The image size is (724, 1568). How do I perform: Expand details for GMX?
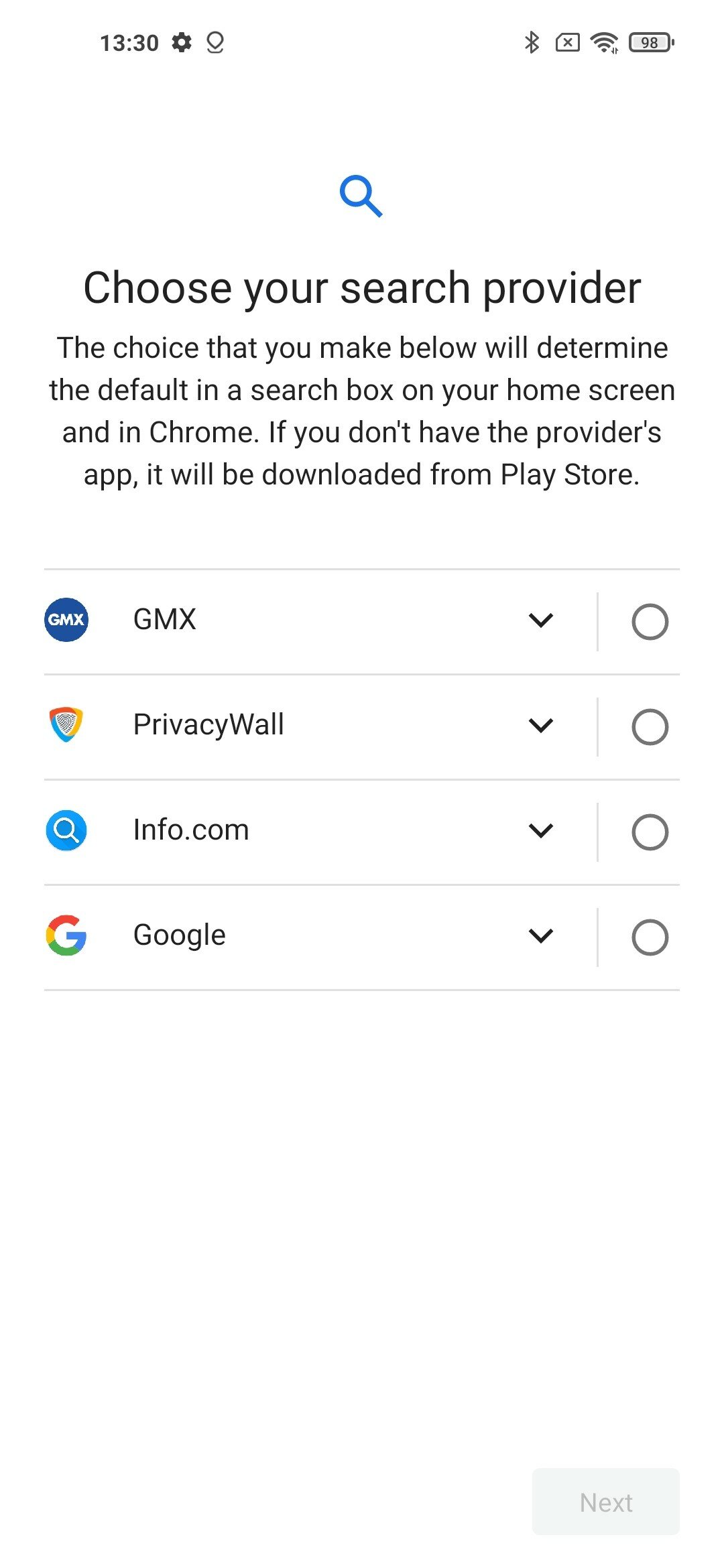[541, 620]
